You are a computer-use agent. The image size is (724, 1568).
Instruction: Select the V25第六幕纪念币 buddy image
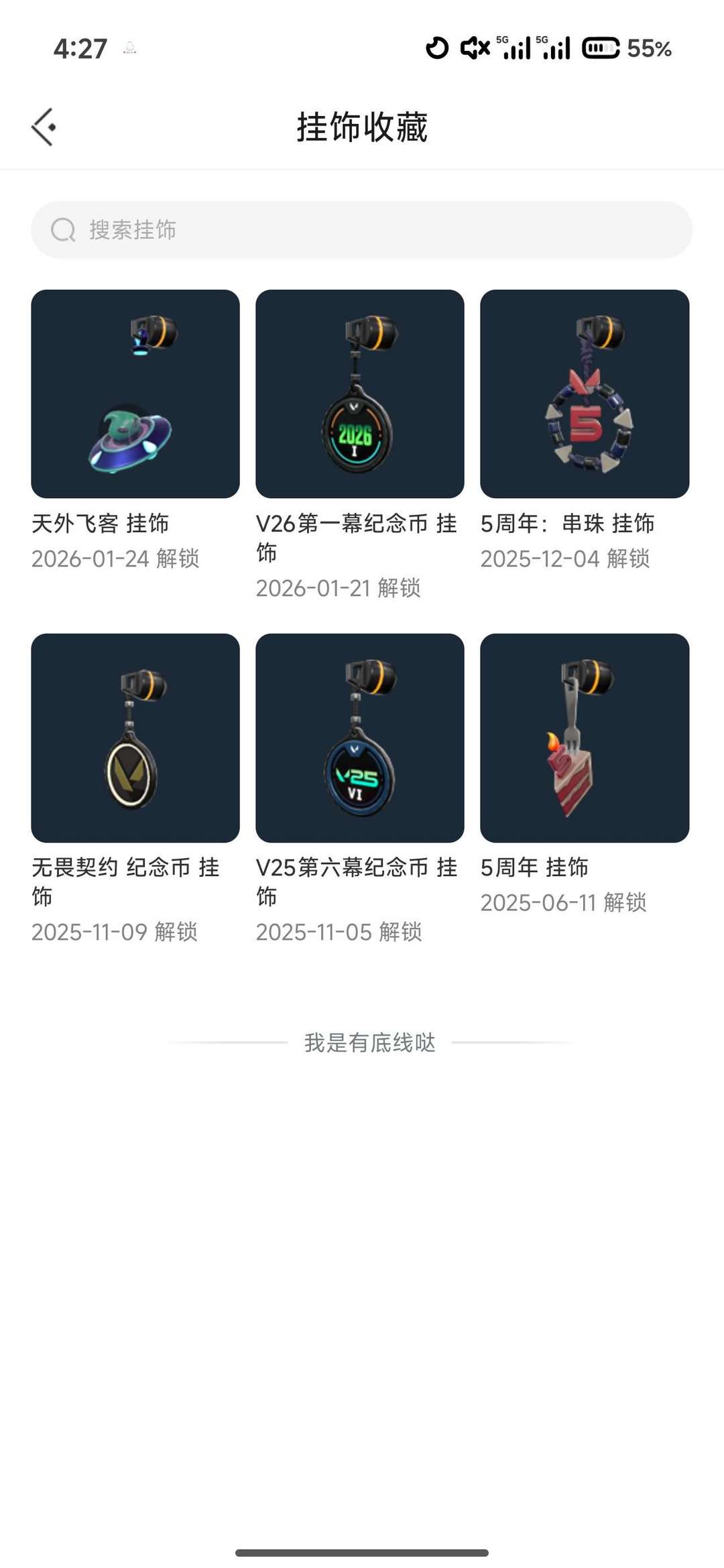(x=359, y=735)
